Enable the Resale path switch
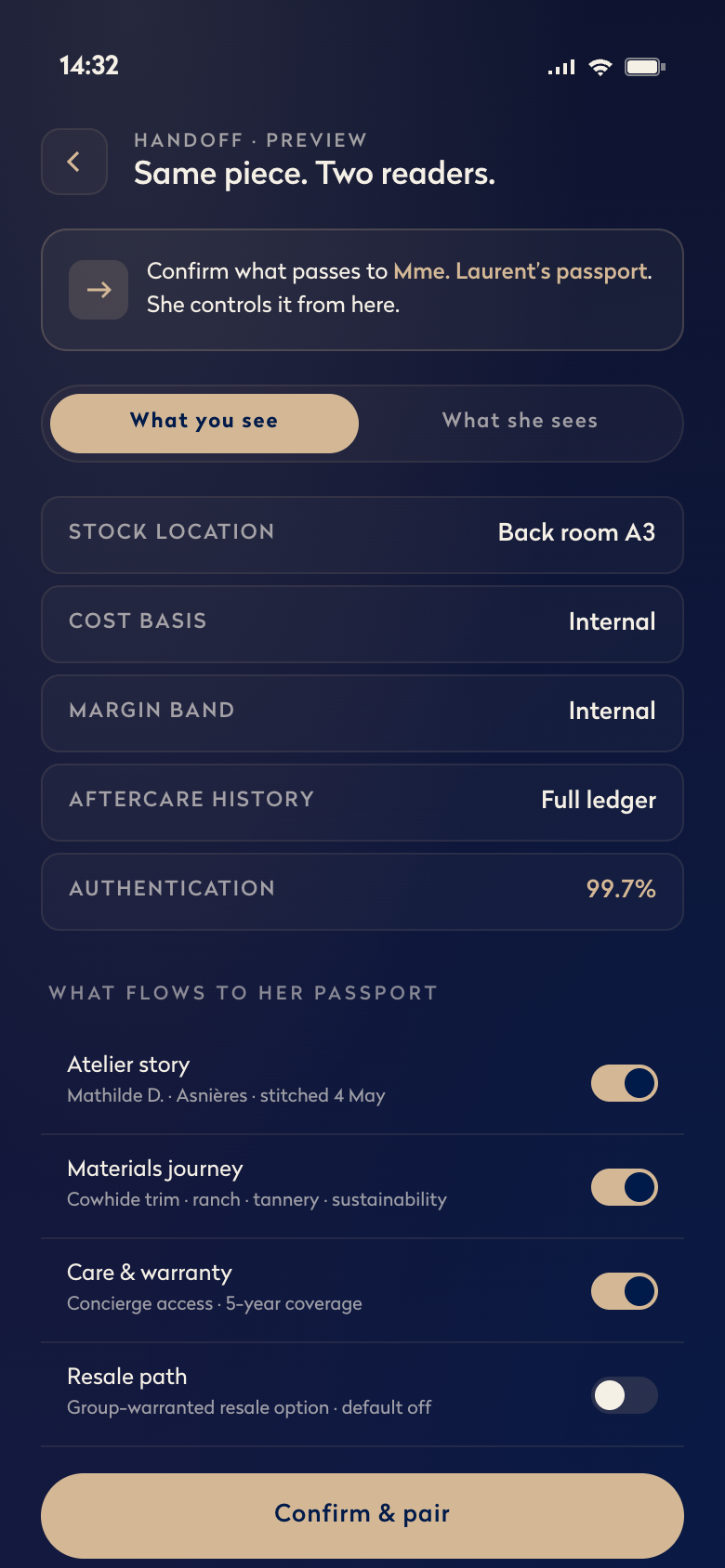This screenshot has height=1568, width=725. (x=625, y=1395)
